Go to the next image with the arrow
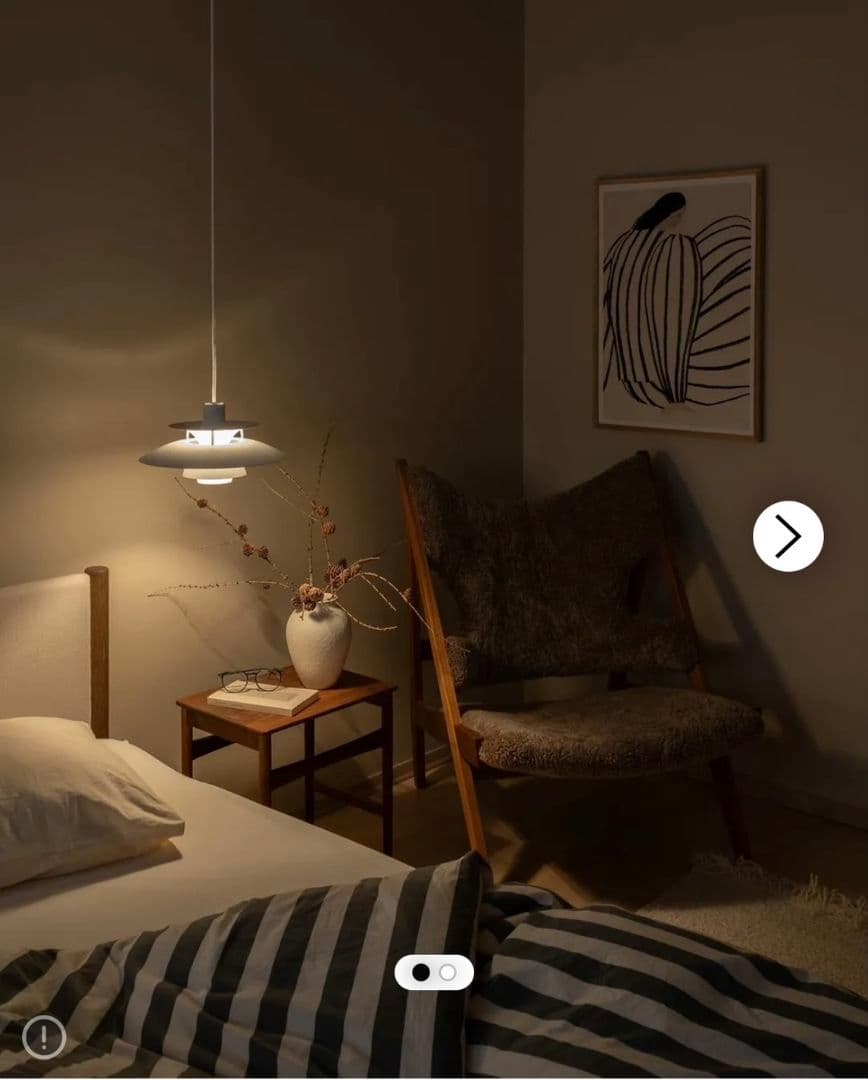This screenshot has height=1080, width=868. click(x=788, y=537)
